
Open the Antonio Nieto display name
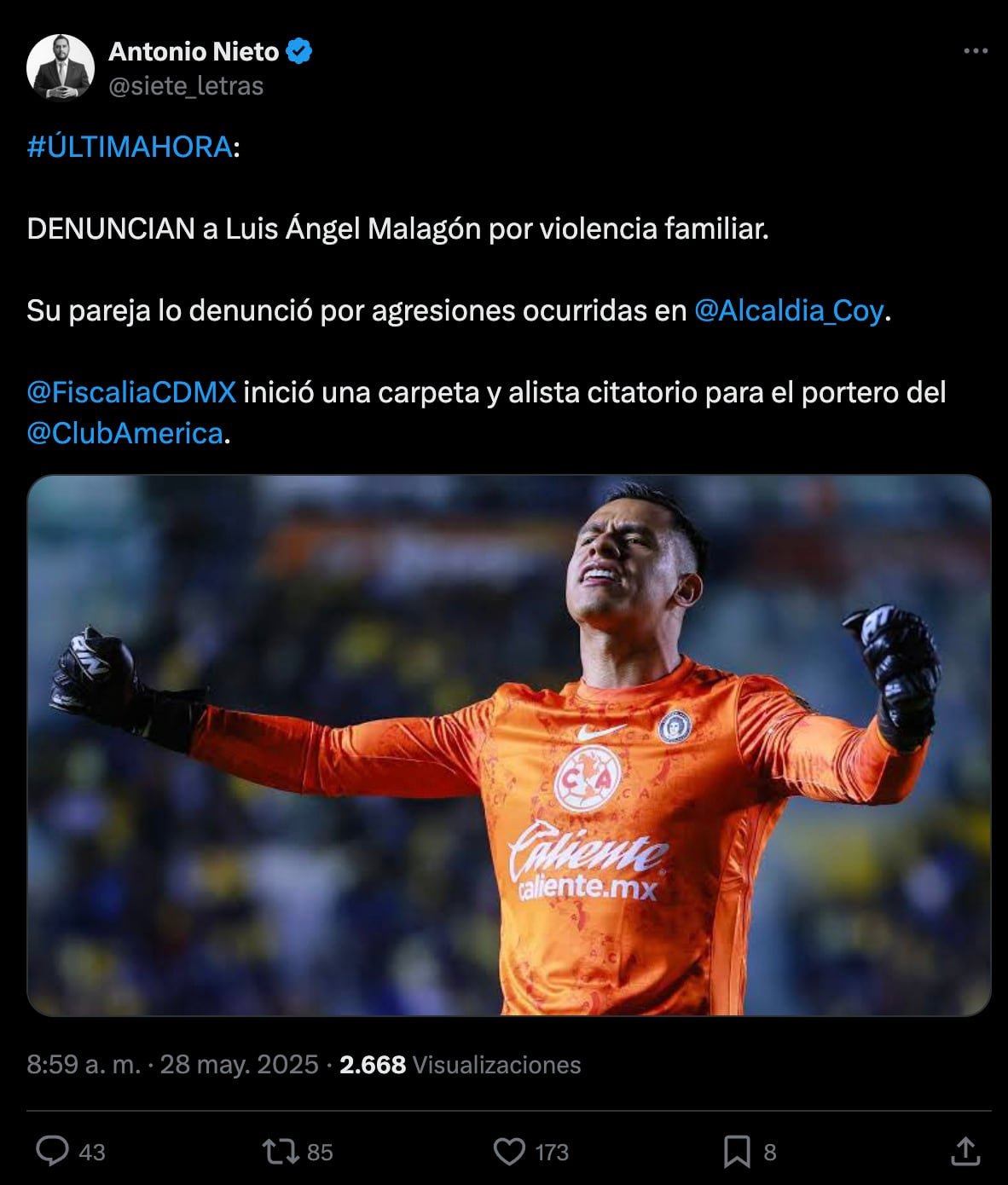[x=194, y=52]
